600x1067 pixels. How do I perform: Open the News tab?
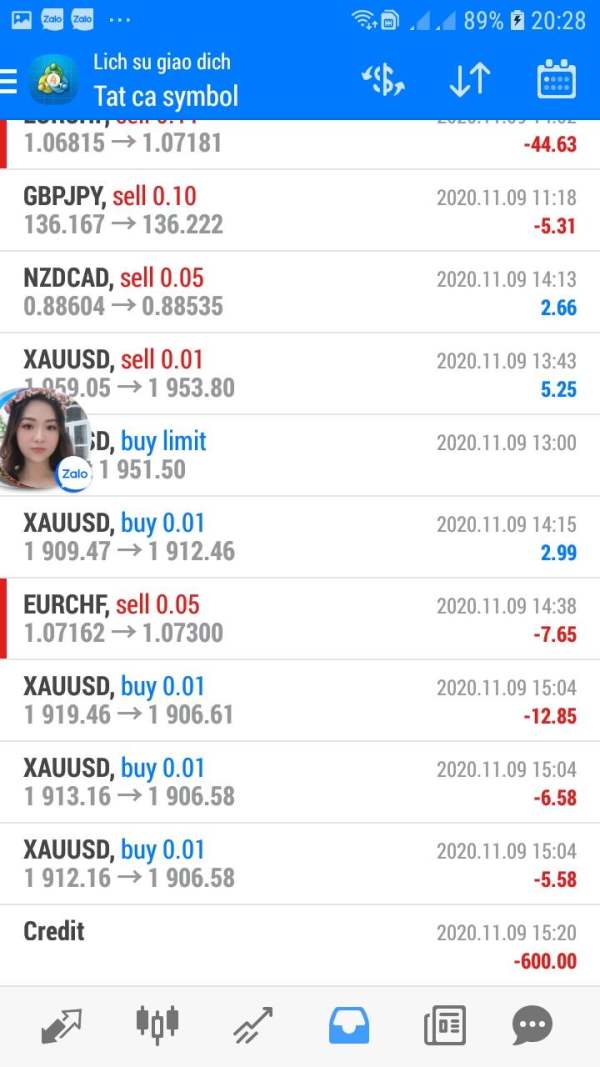tap(445, 1025)
